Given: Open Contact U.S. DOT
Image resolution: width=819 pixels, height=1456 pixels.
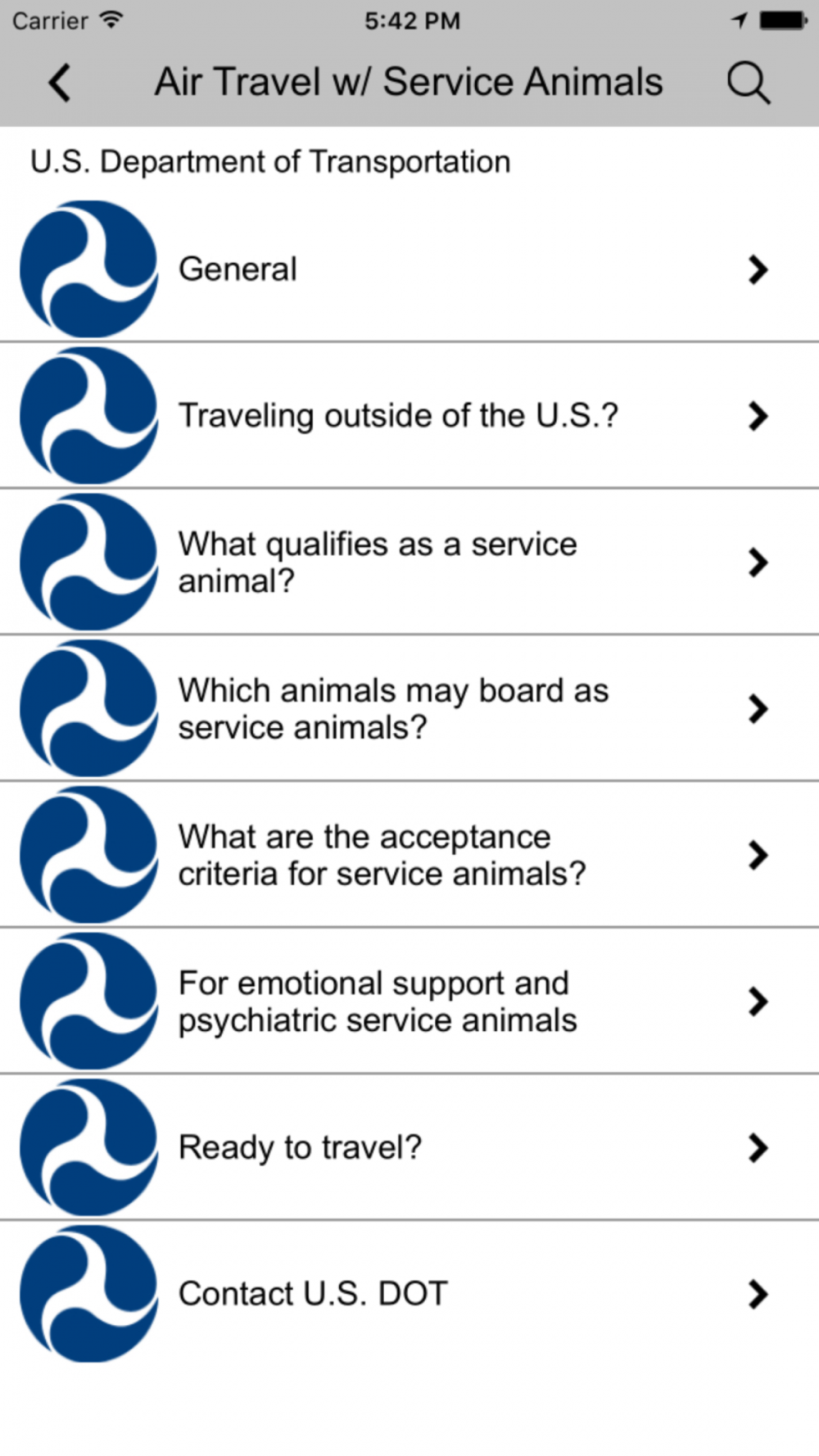Looking at the screenshot, I should [x=409, y=1294].
